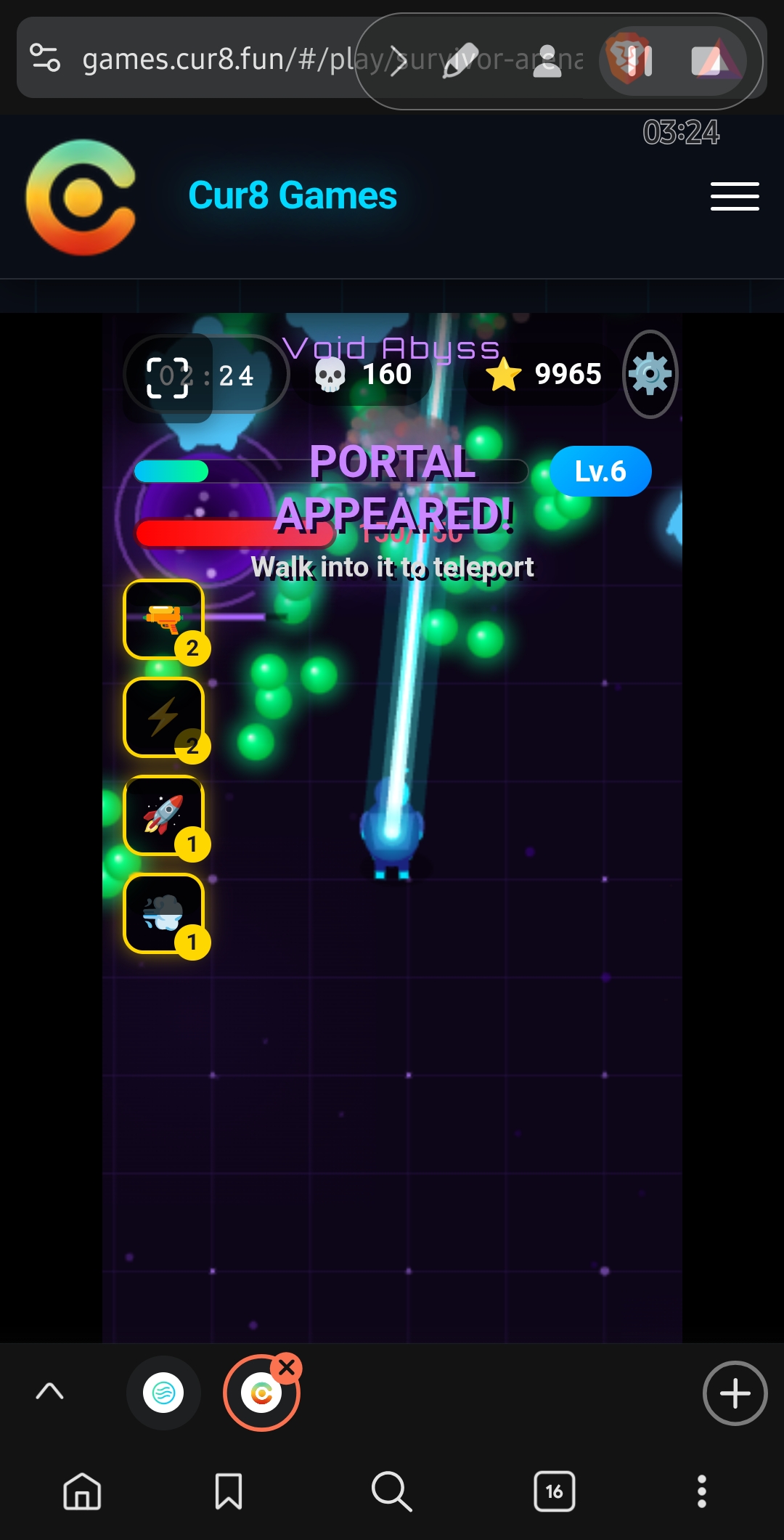Tap the Cur8 Games title link
The image size is (784, 1540).
coord(293,195)
